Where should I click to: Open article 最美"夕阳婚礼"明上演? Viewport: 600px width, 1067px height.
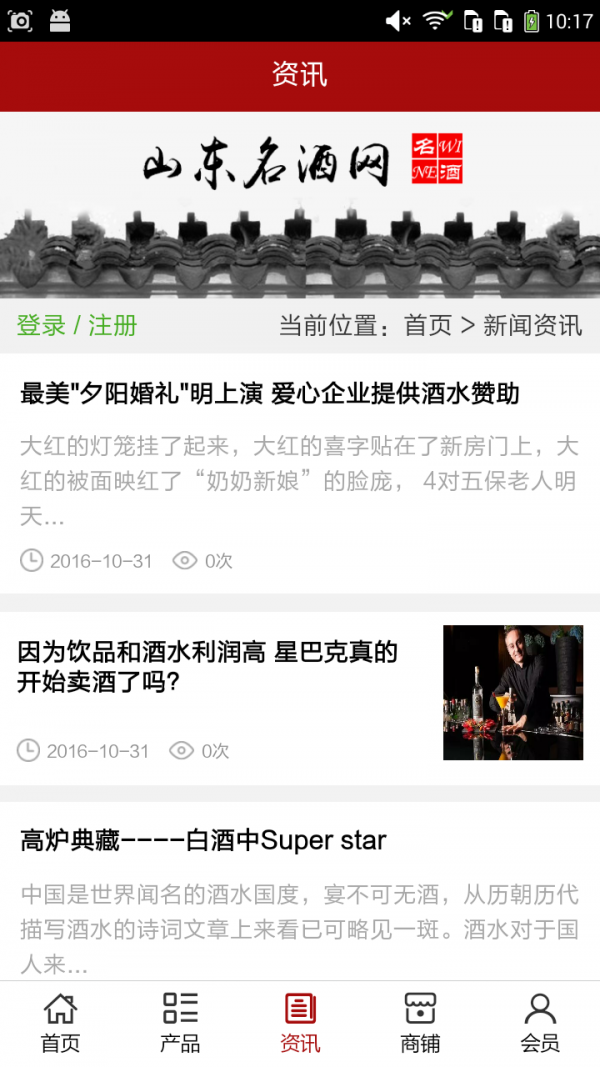[x=270, y=393]
